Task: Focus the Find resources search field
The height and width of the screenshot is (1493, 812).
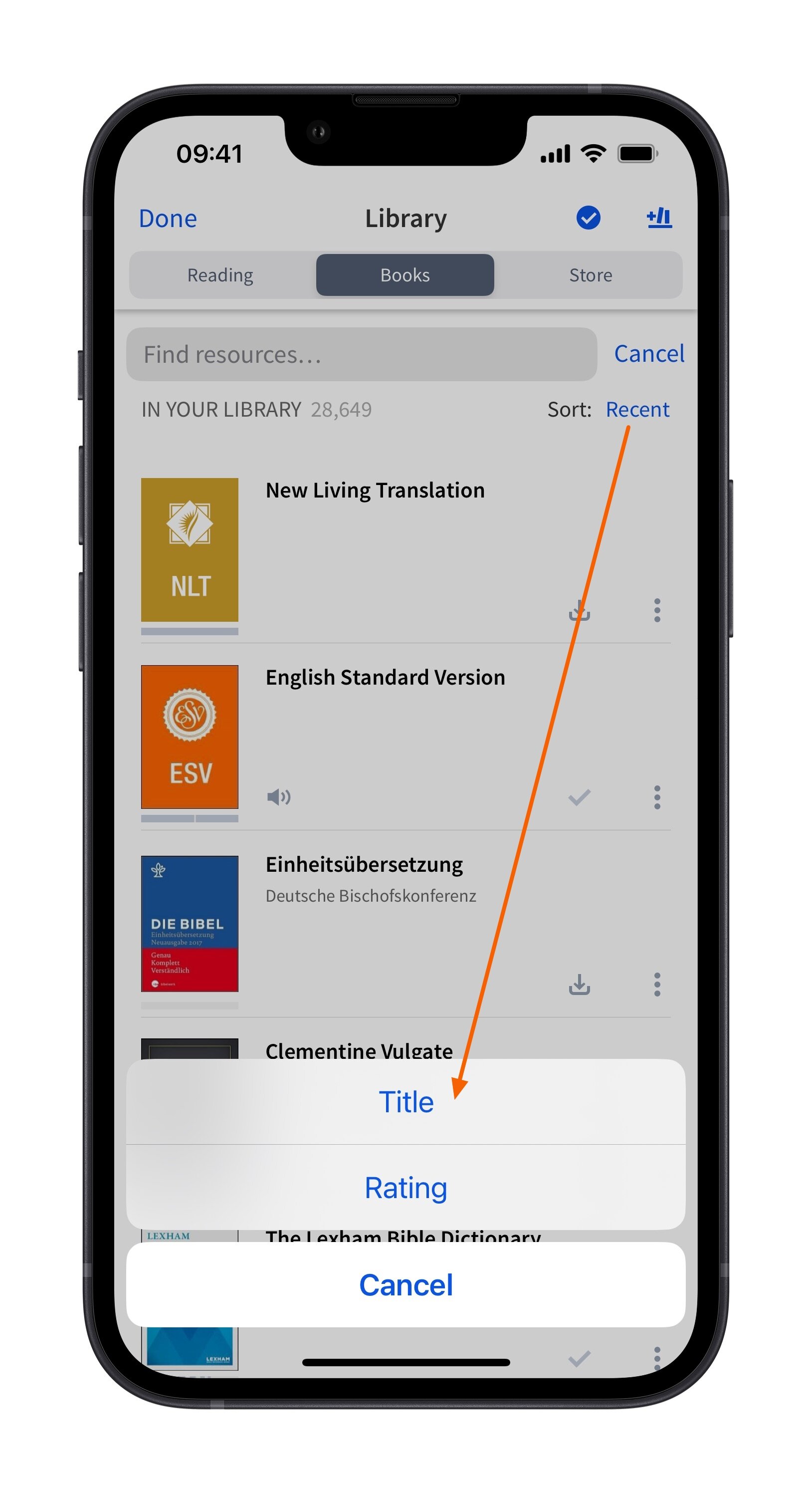Action: [x=362, y=354]
